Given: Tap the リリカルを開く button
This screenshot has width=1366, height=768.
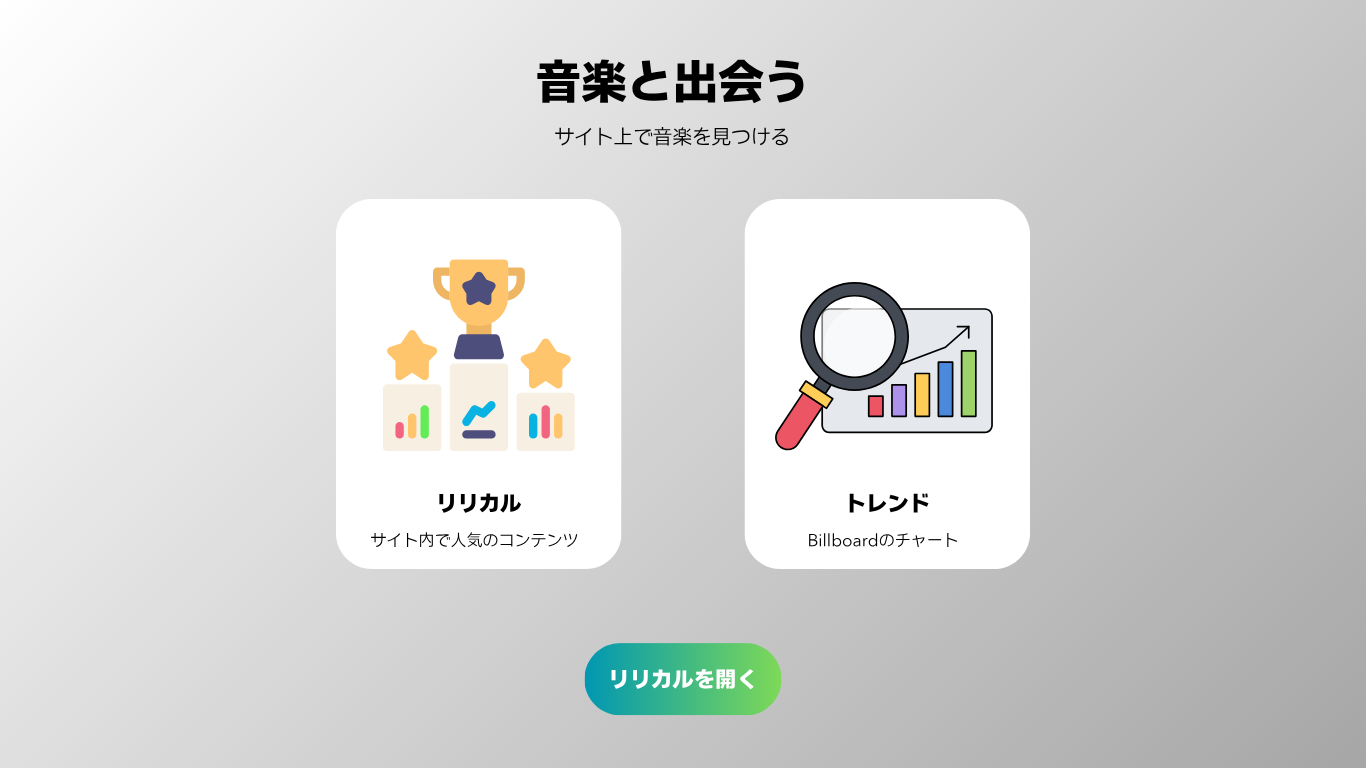Looking at the screenshot, I should click(683, 679).
